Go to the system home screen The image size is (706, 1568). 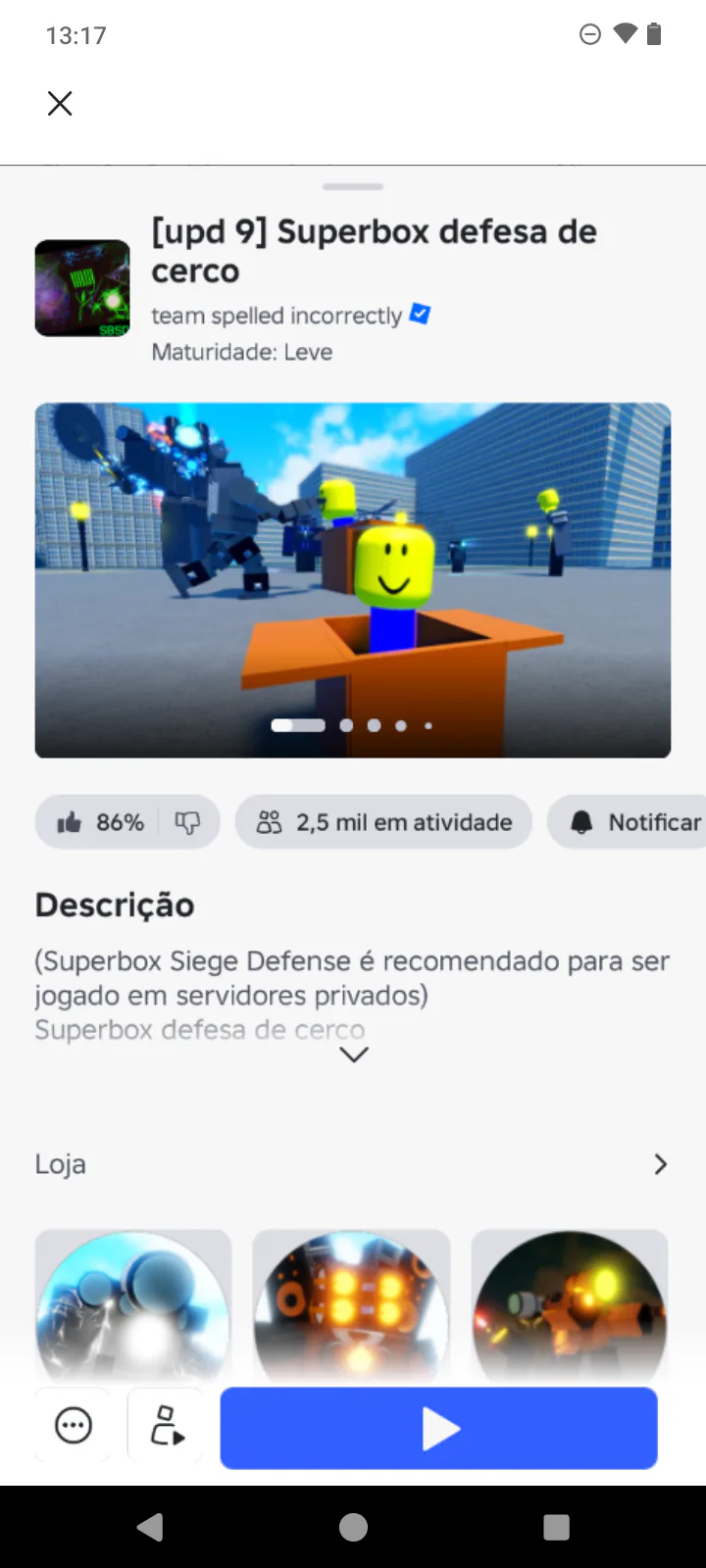point(353,1527)
